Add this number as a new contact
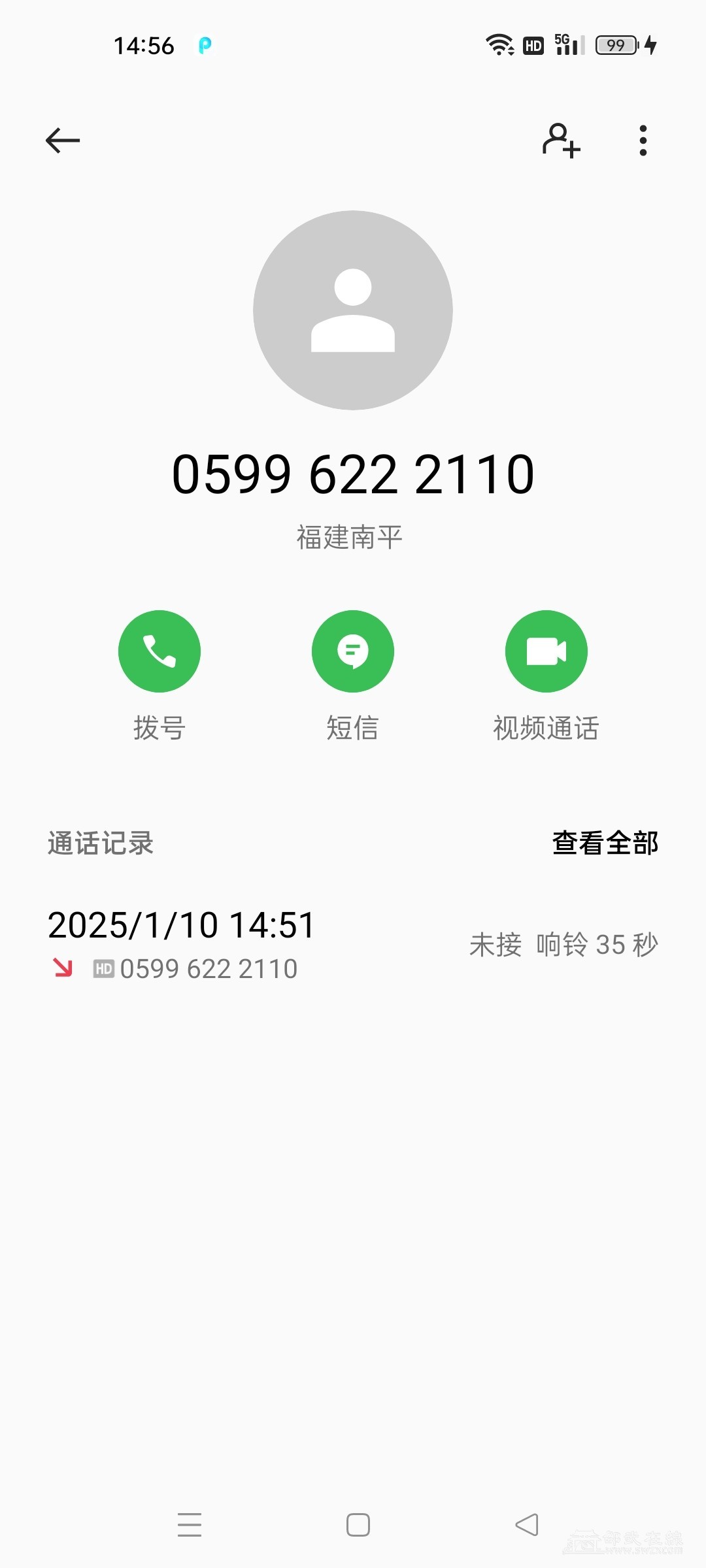The height and width of the screenshot is (1568, 706). point(561,140)
